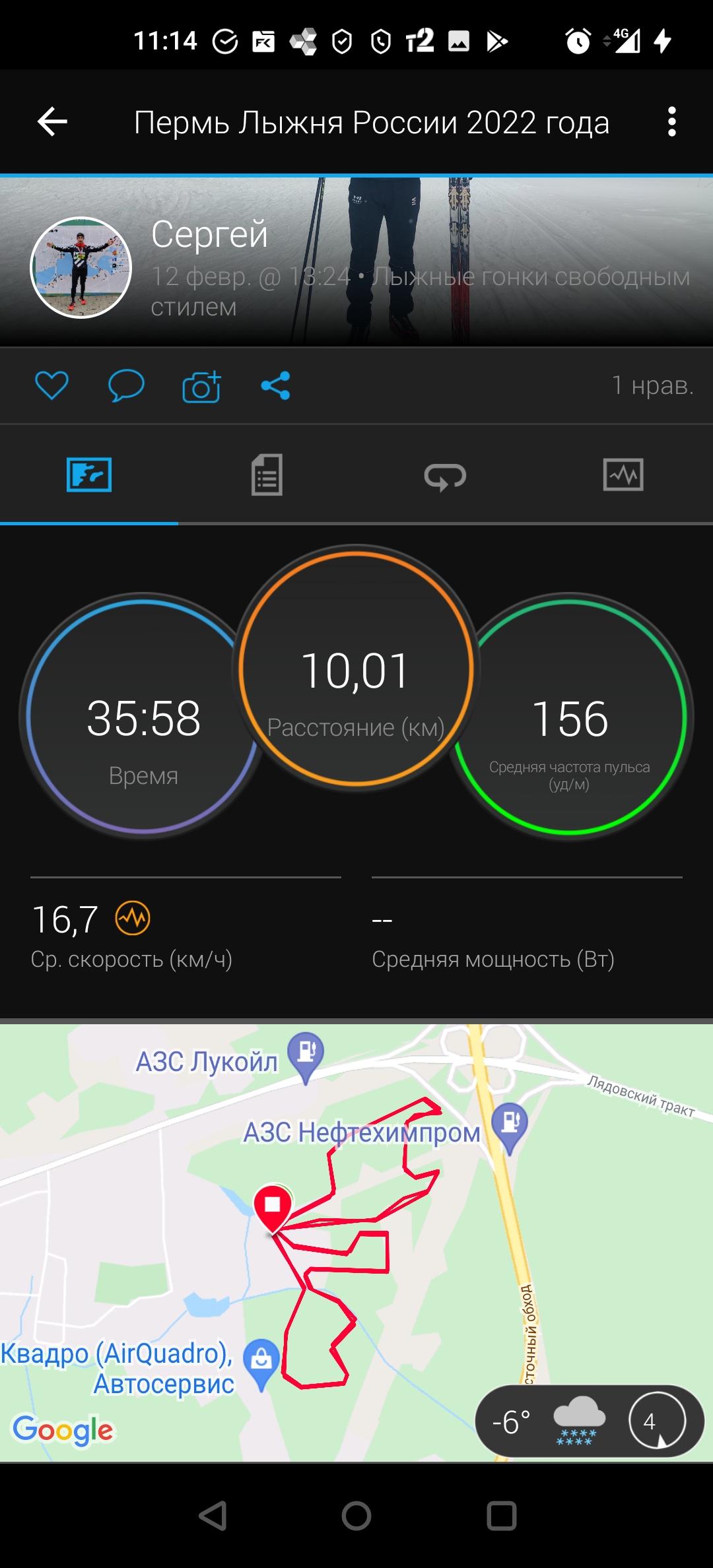The image size is (713, 1568).
Task: Open the three-dot overflow menu
Action: (671, 122)
